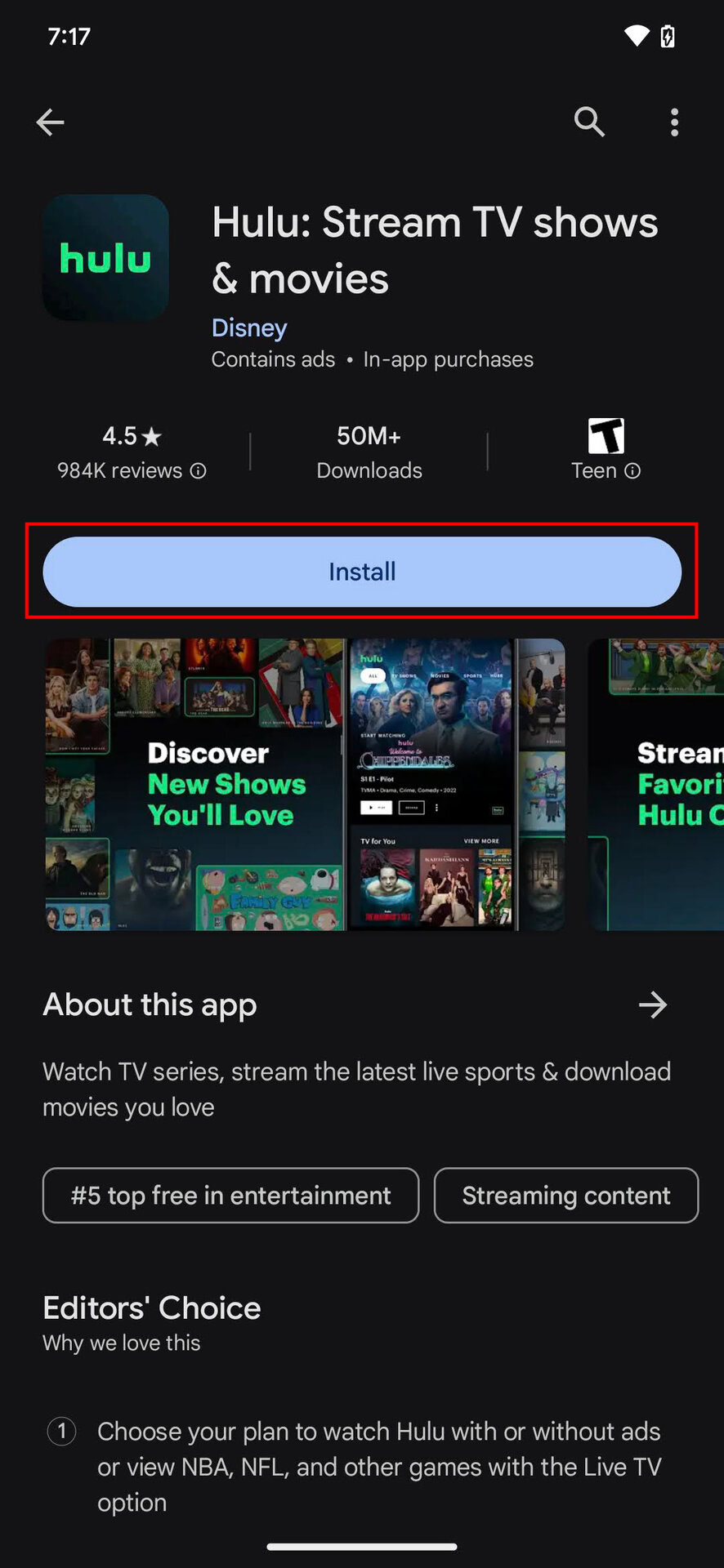Open the Discover New Shows screenshot
Viewport: 724px width, 1568px height.
[x=194, y=784]
